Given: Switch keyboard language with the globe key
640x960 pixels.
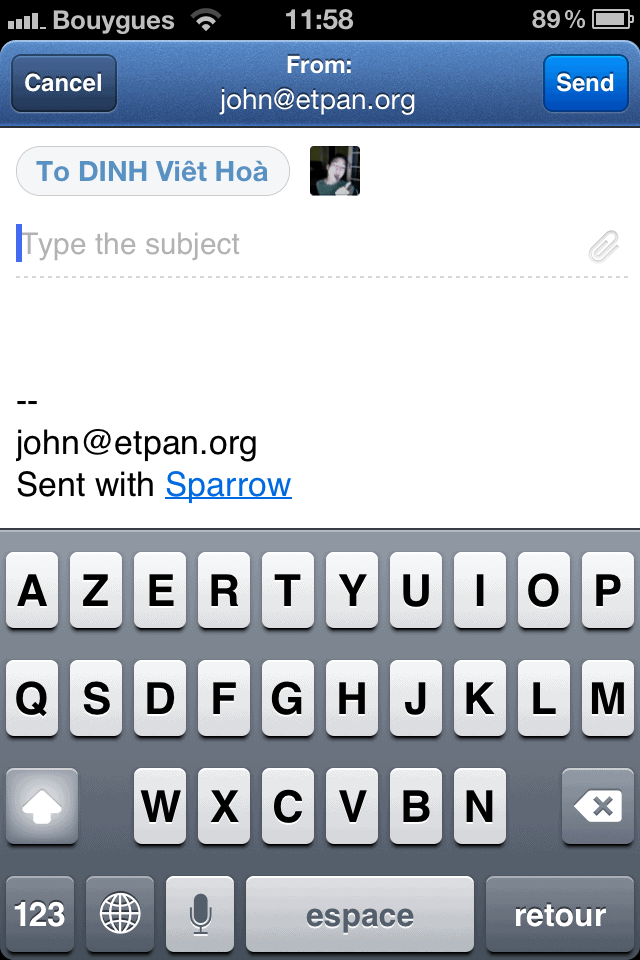Looking at the screenshot, I should coord(120,913).
